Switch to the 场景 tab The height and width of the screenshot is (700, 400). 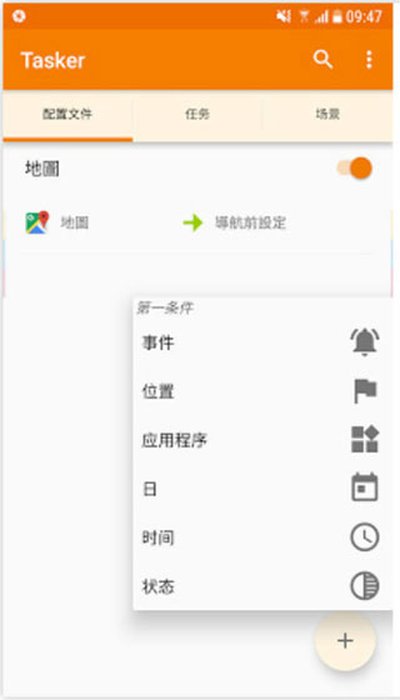point(327,115)
